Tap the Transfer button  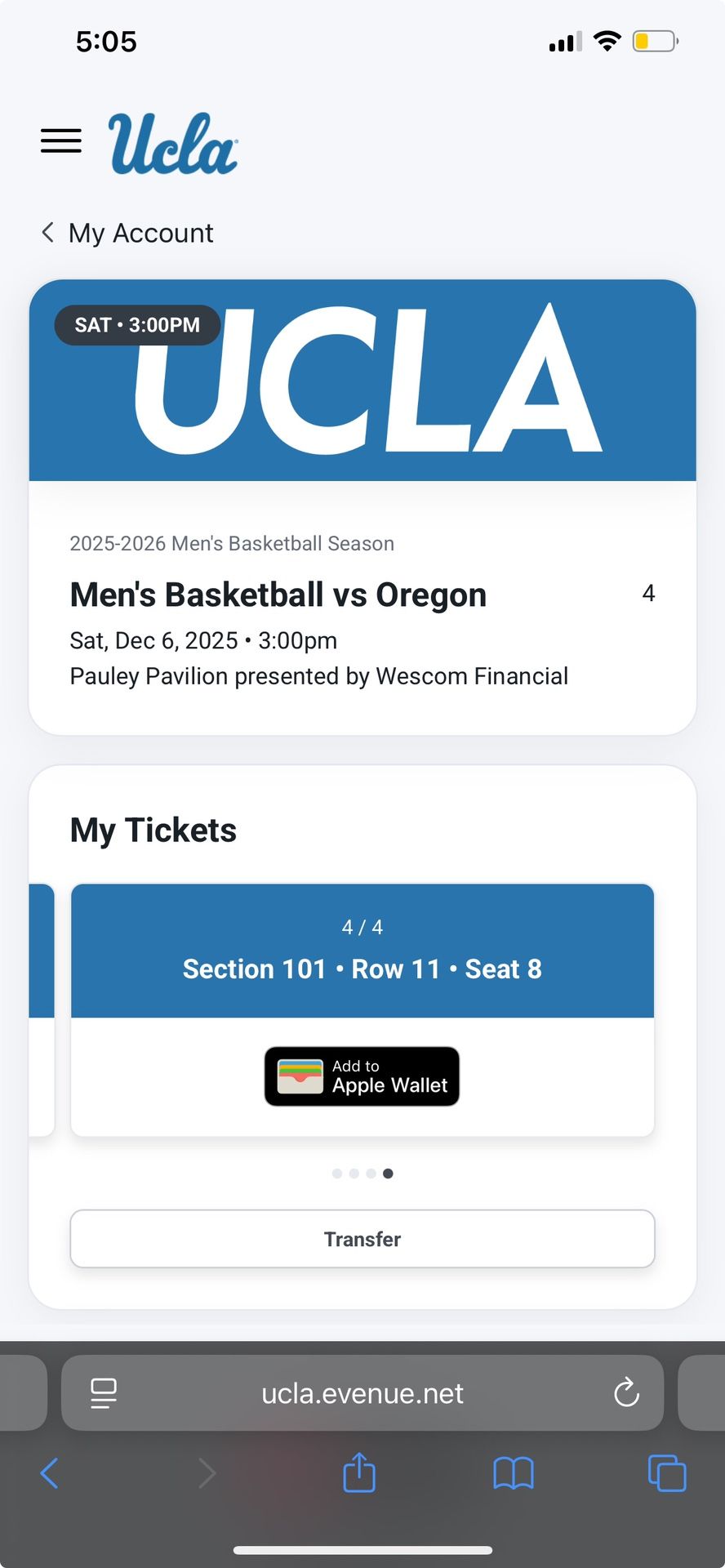point(362,1239)
